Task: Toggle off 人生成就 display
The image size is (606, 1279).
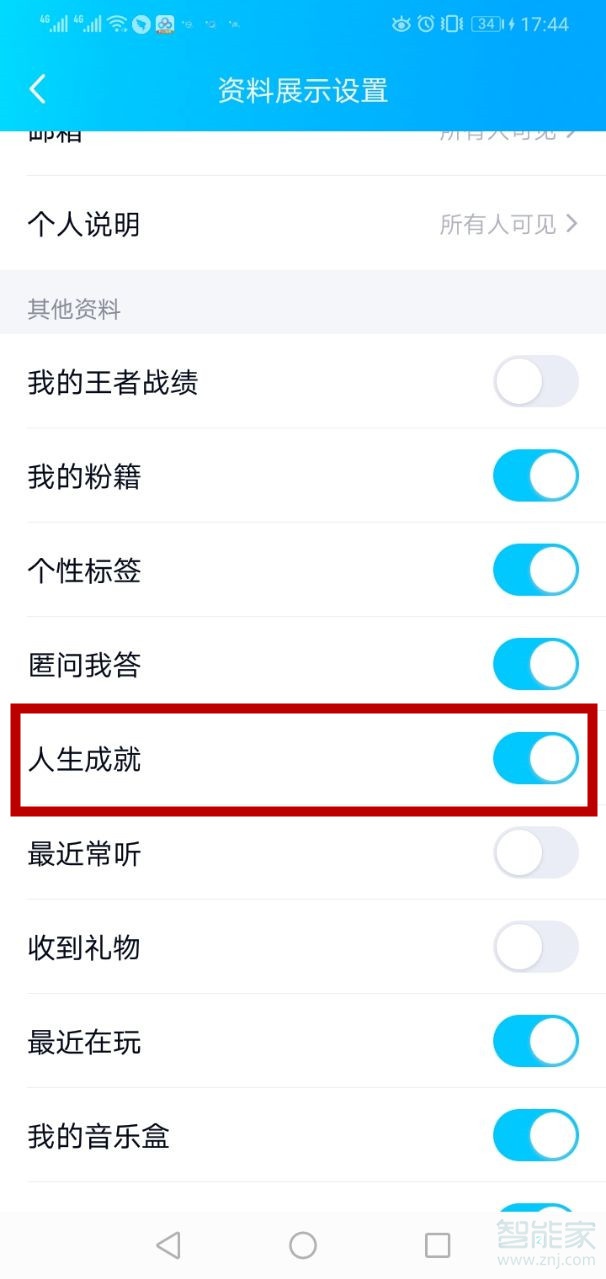Action: (536, 758)
